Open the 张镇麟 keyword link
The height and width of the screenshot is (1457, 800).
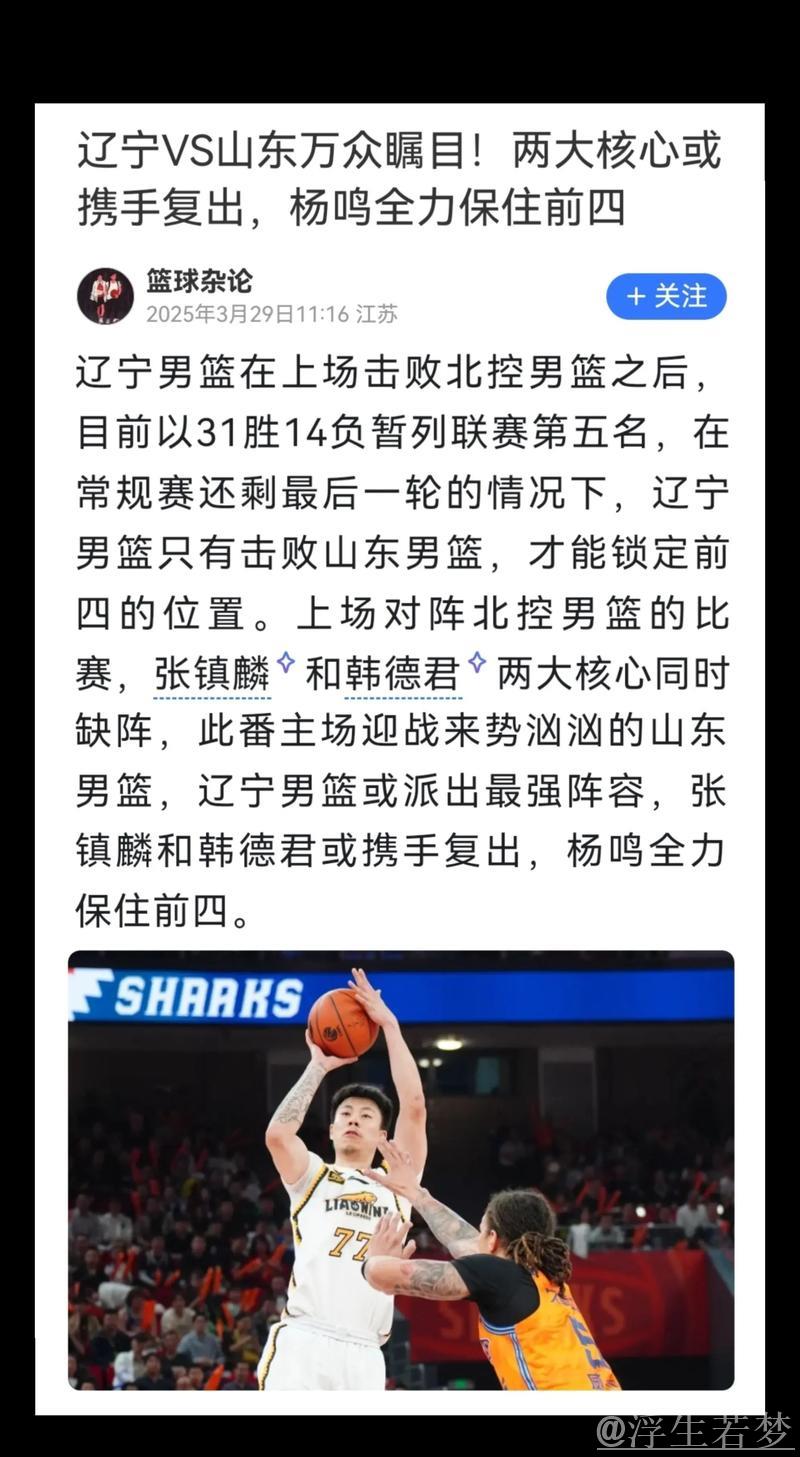213,675
